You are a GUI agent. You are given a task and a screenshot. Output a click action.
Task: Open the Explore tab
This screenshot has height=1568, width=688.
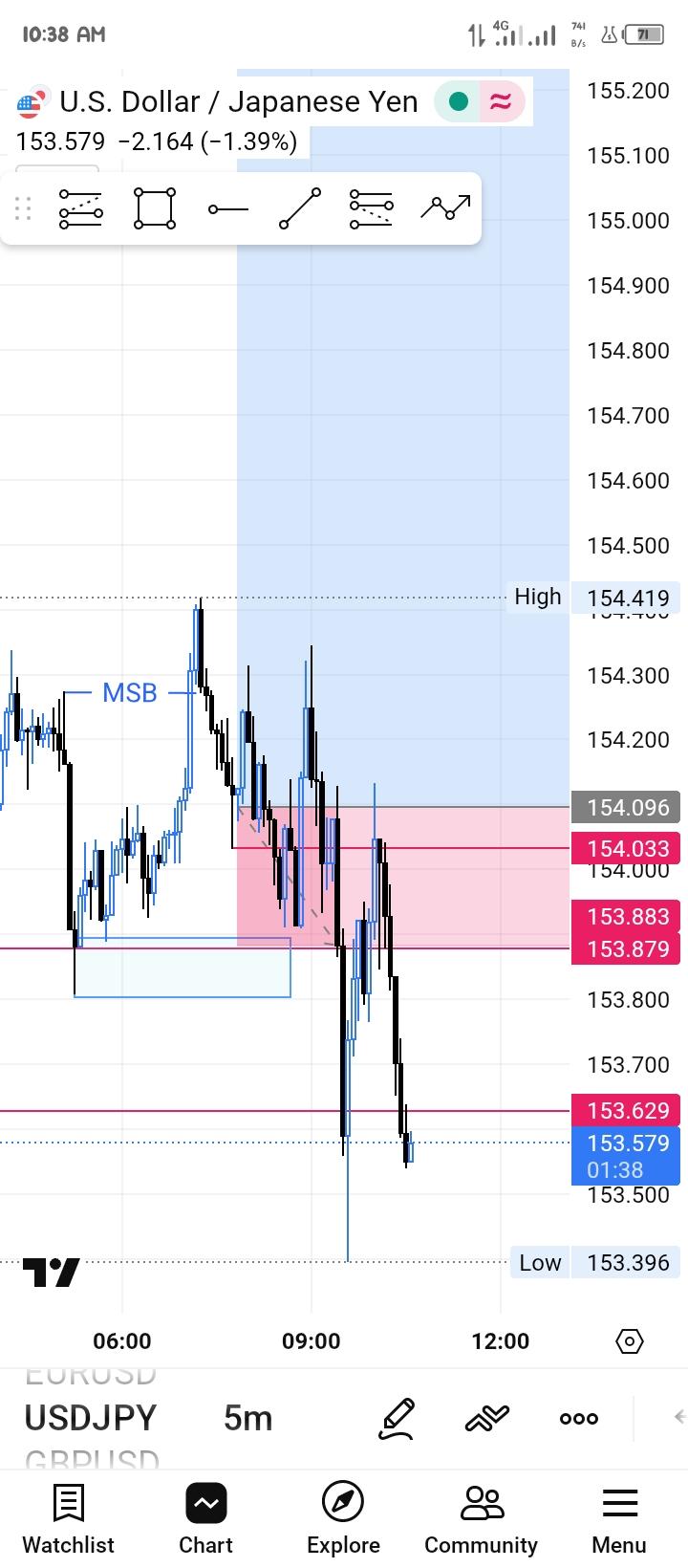343,1519
